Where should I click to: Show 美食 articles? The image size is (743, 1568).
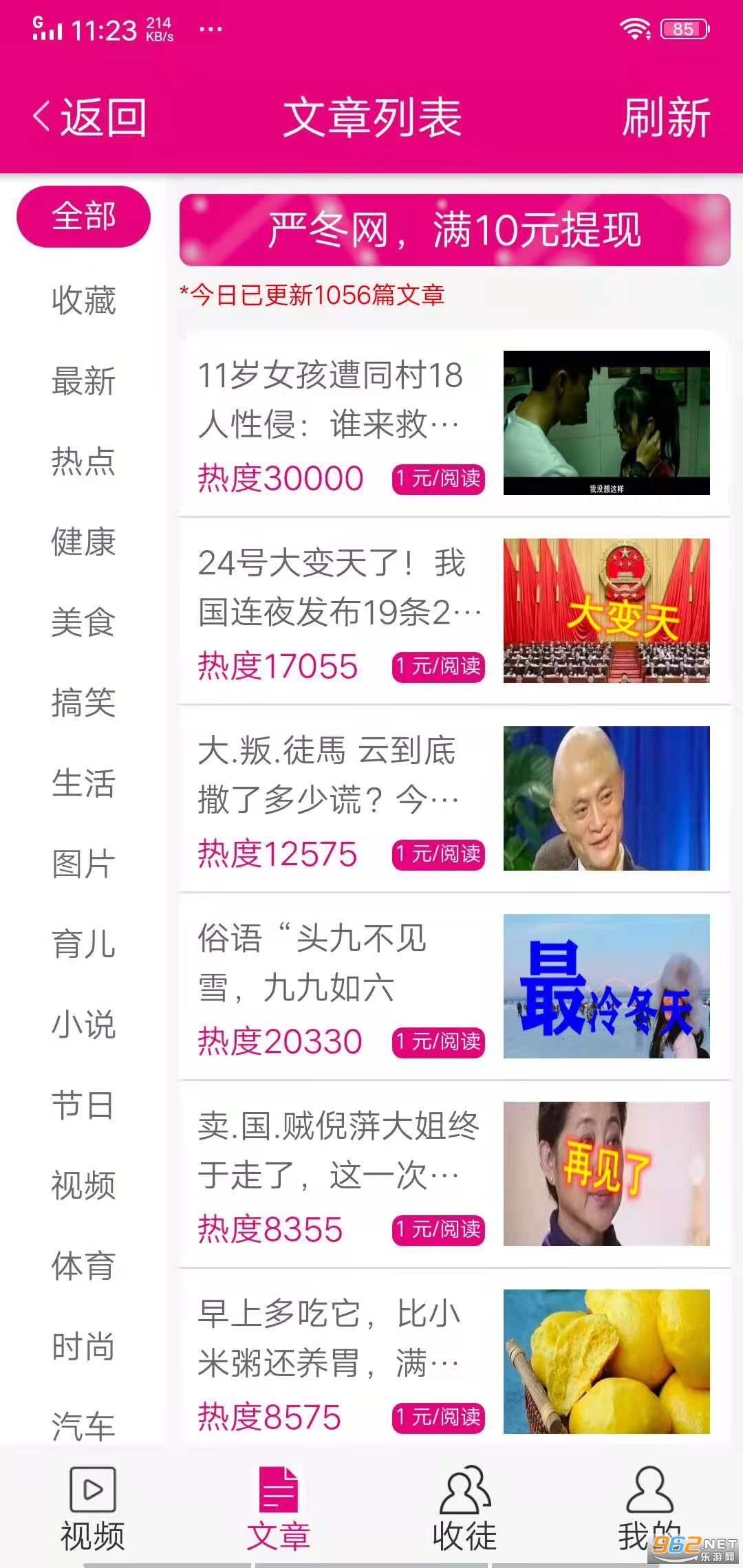[x=83, y=622]
